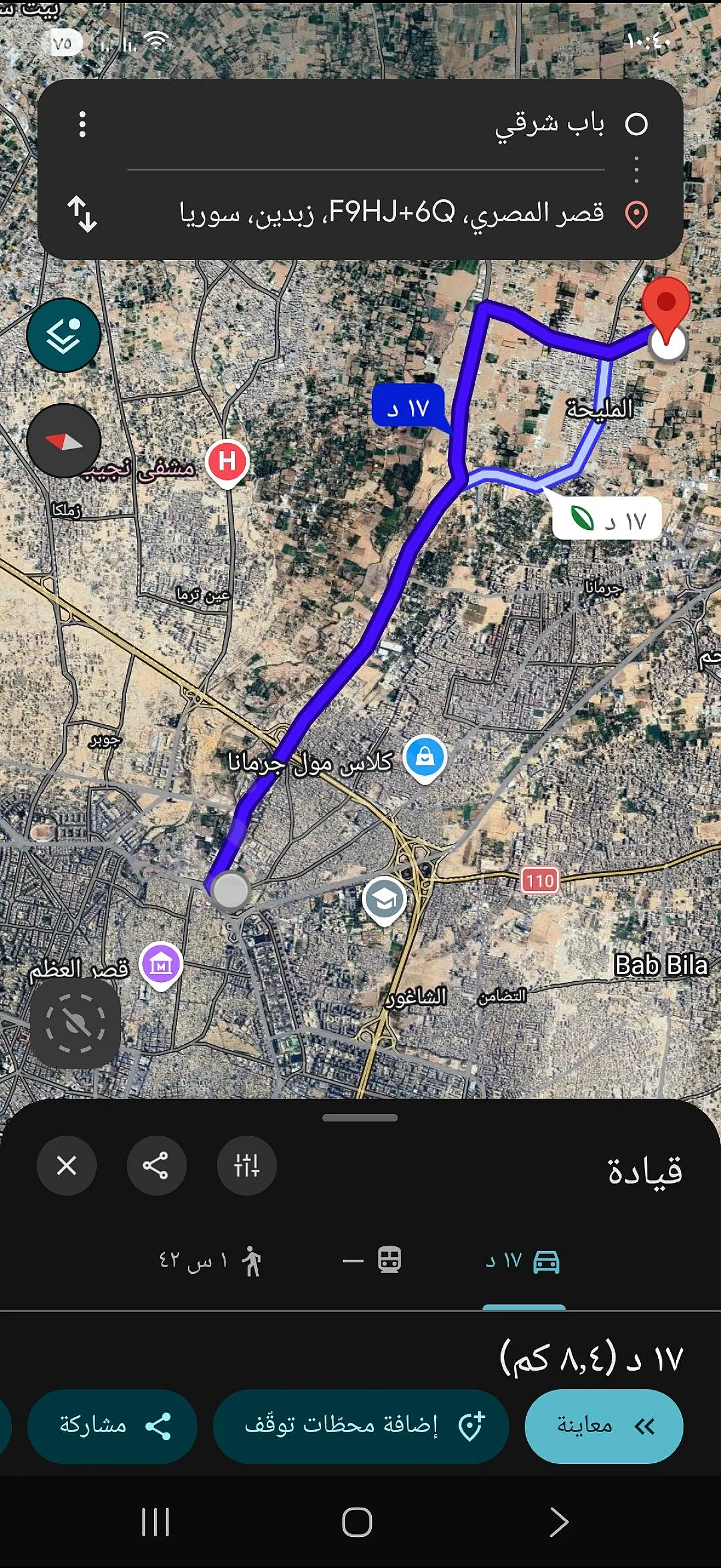
Task: Start route preview with معاينة
Action: click(x=604, y=1426)
